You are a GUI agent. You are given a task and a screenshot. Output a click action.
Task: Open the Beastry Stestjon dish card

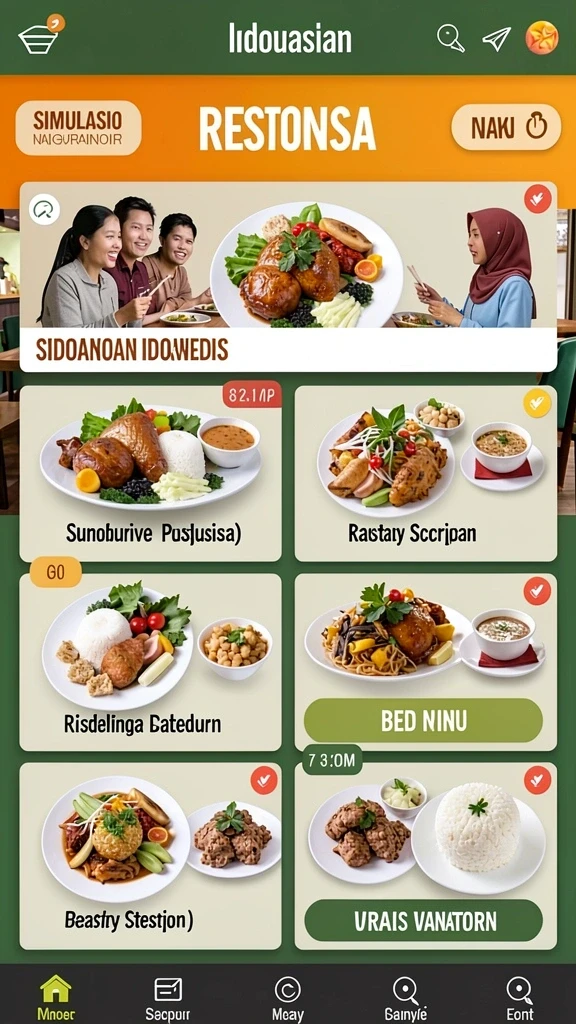point(151,856)
